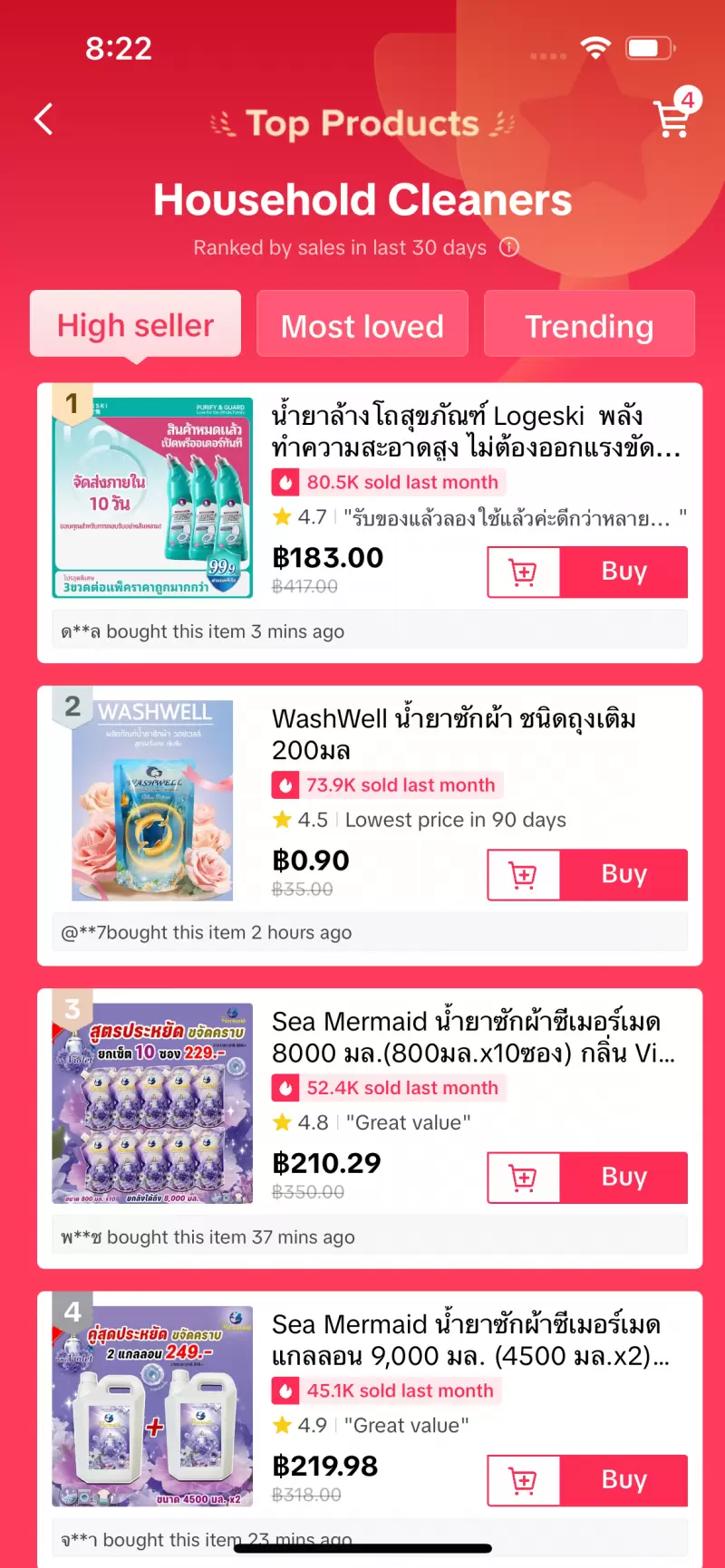The height and width of the screenshot is (1568, 725).
Task: Open the shopping cart with 4 items
Action: pos(672,118)
